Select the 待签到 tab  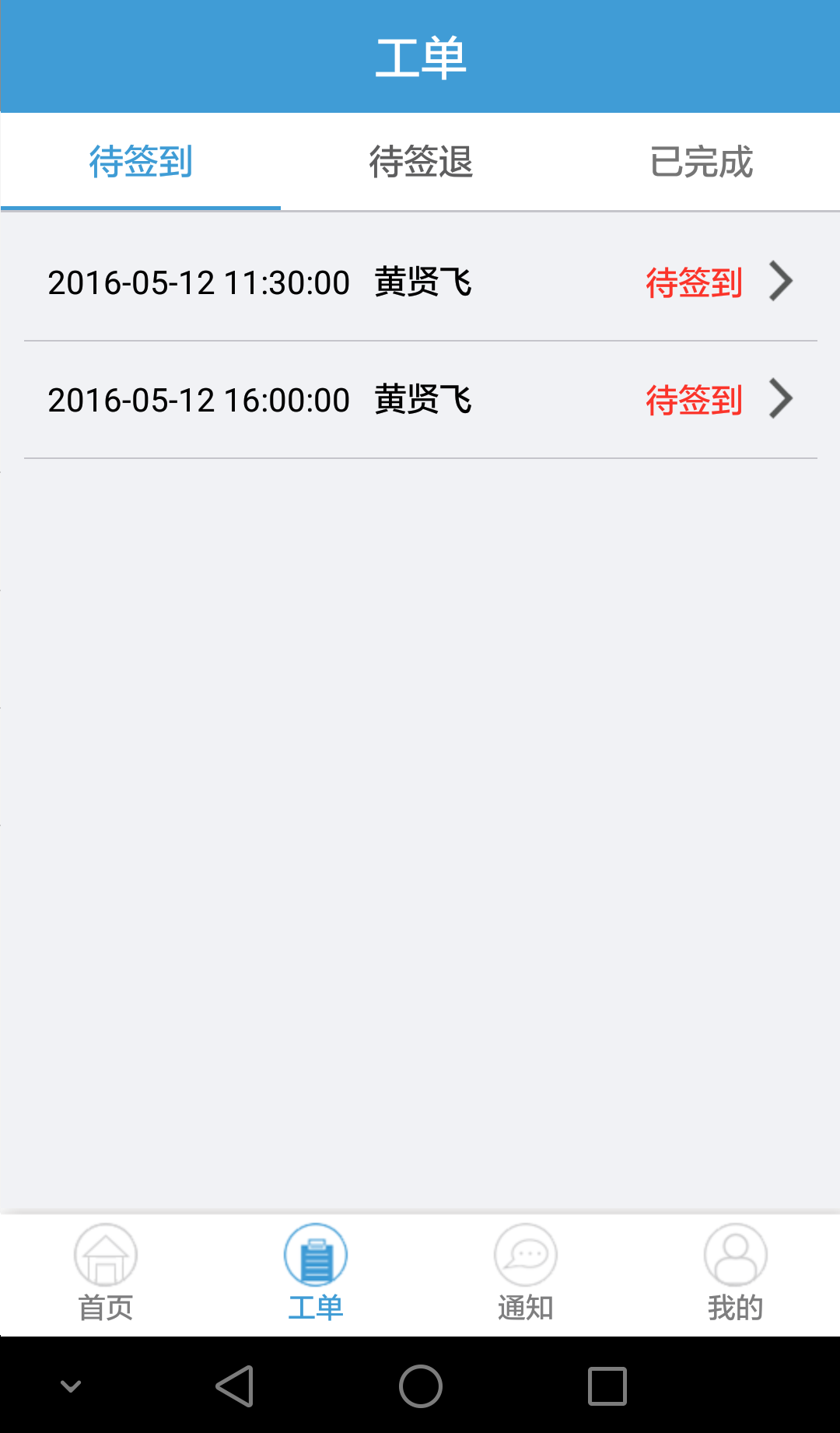(x=141, y=162)
